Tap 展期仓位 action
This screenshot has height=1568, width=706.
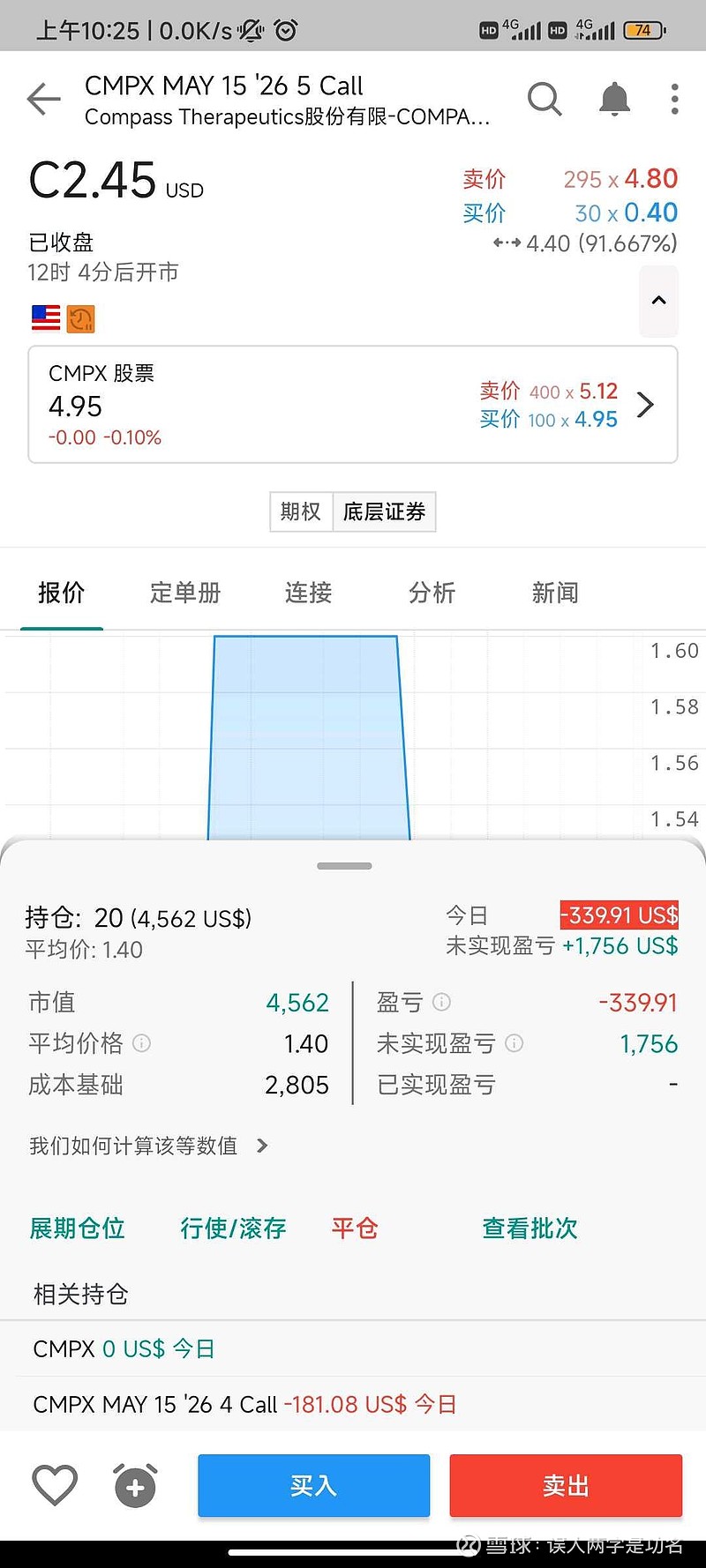(78, 1228)
